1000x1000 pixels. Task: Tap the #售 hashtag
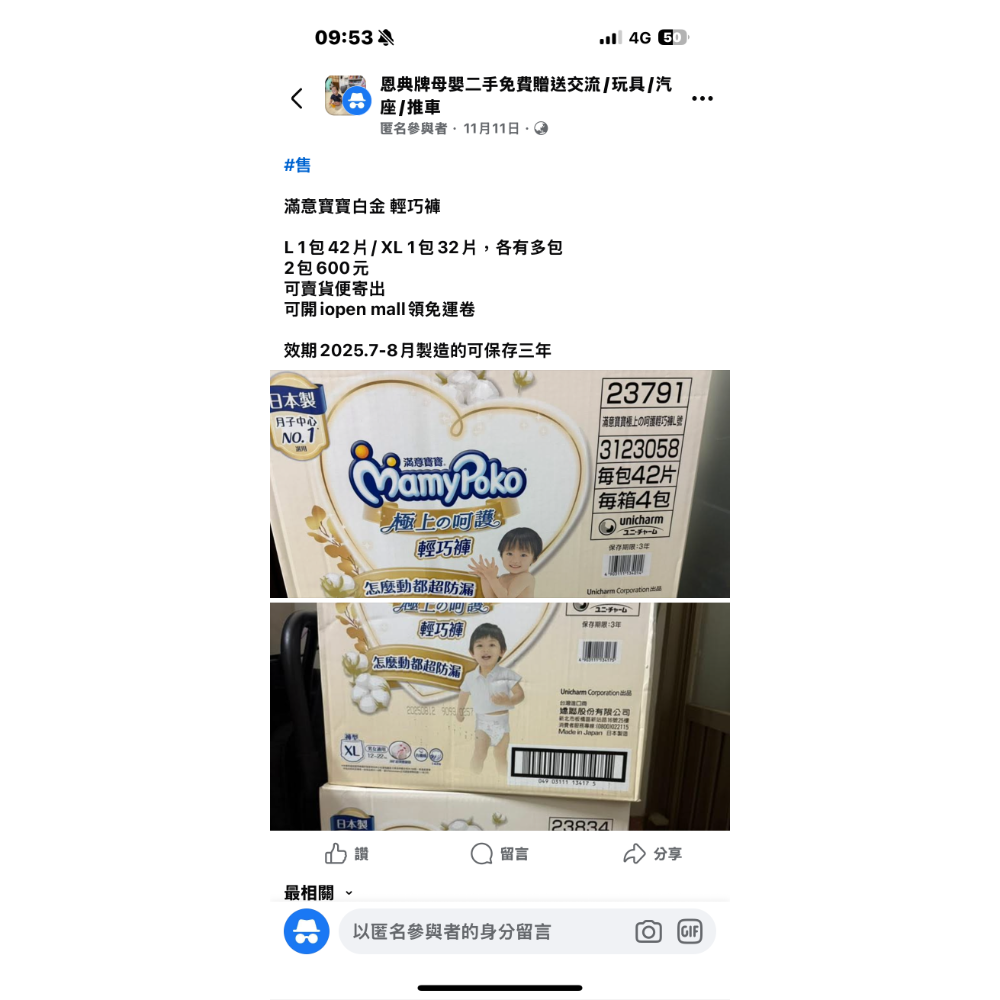tap(297, 165)
